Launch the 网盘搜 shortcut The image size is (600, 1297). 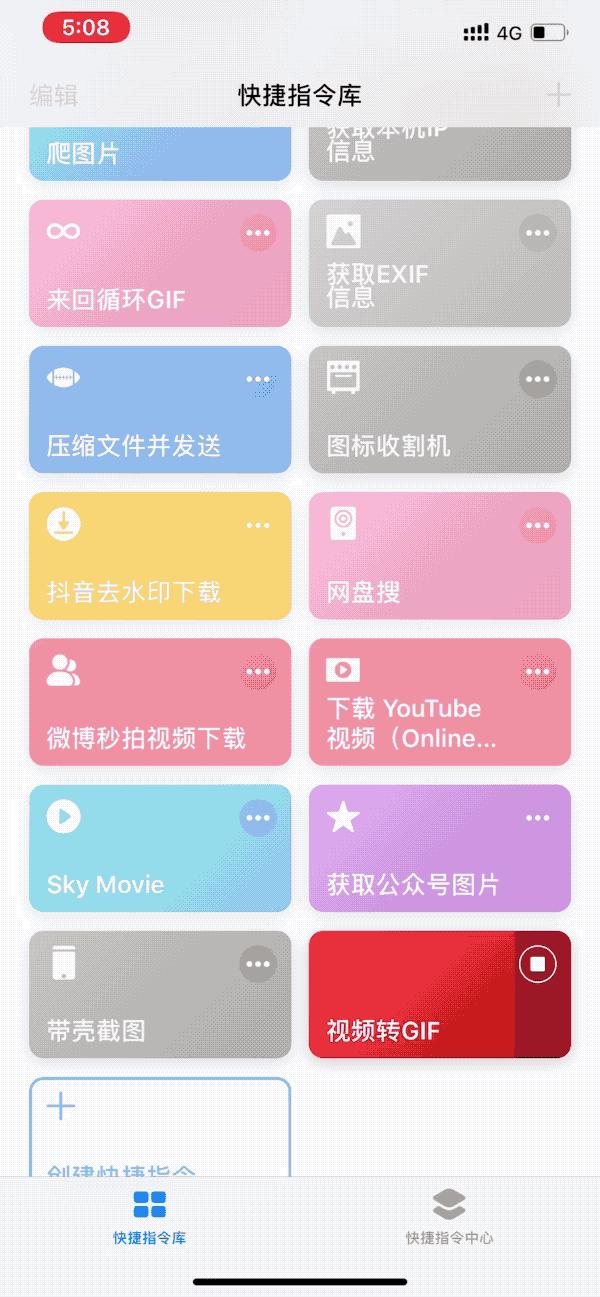coord(440,556)
